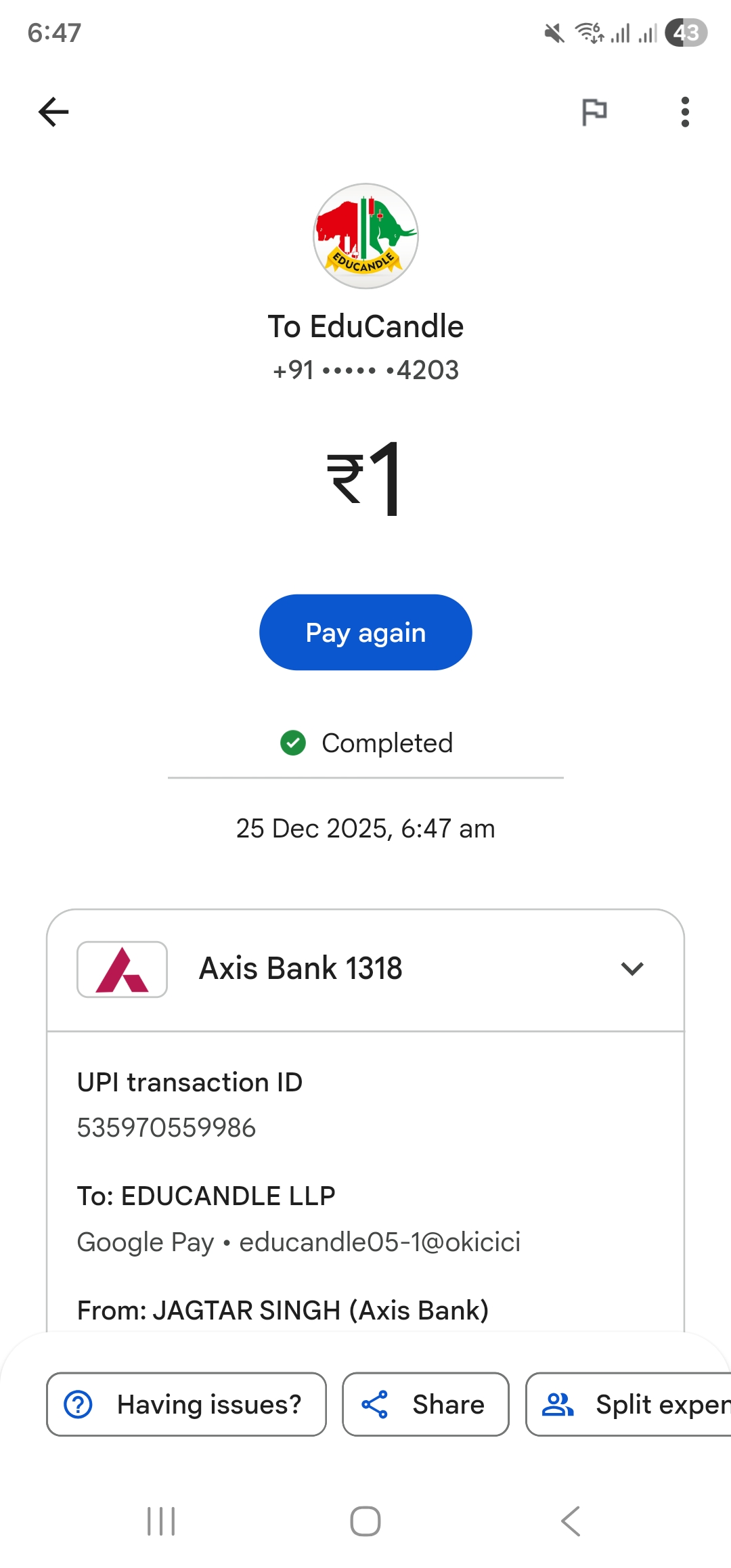Image resolution: width=731 pixels, height=1568 pixels.
Task: Report this payment with the flag icon
Action: tap(594, 112)
